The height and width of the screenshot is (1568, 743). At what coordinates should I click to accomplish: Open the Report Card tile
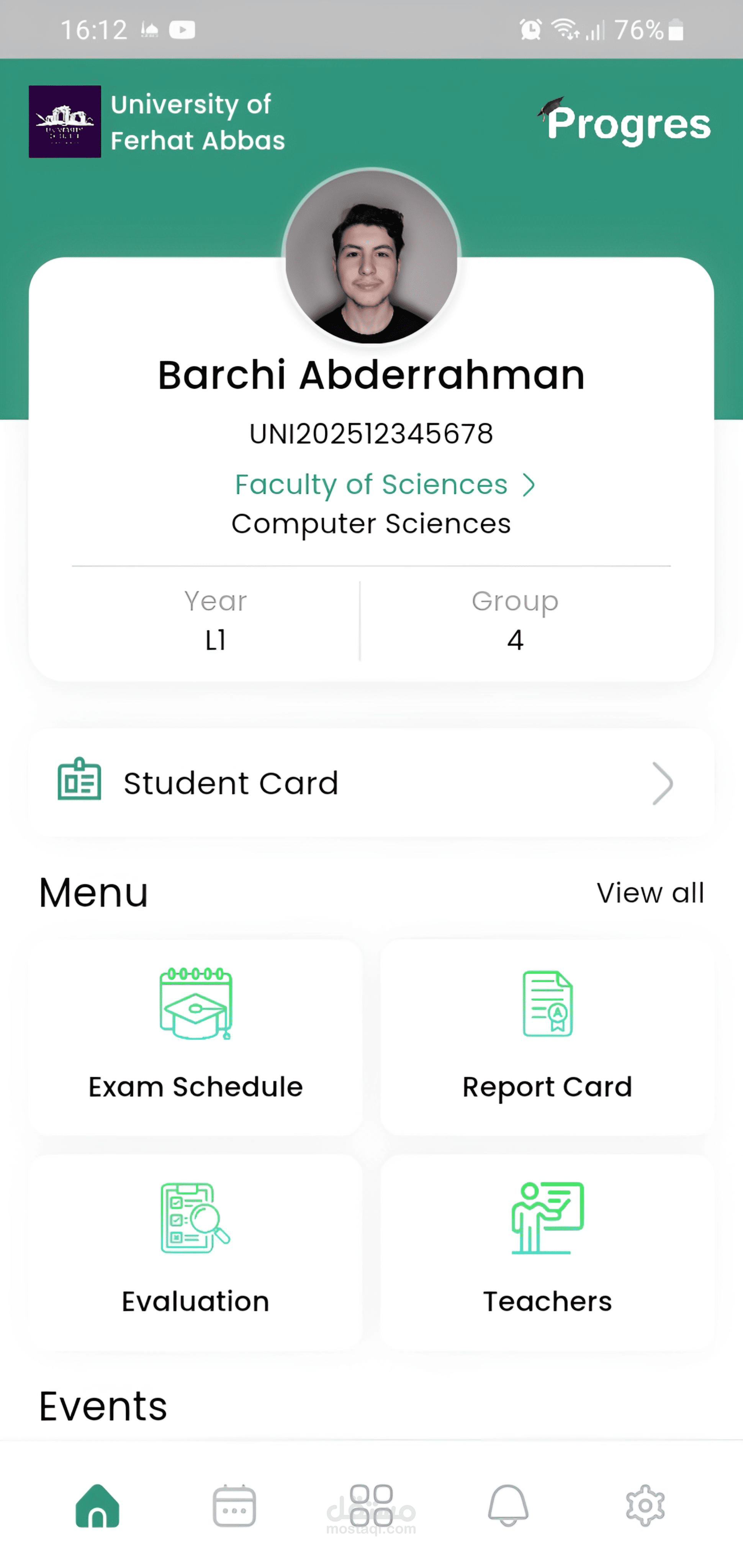(x=547, y=1038)
